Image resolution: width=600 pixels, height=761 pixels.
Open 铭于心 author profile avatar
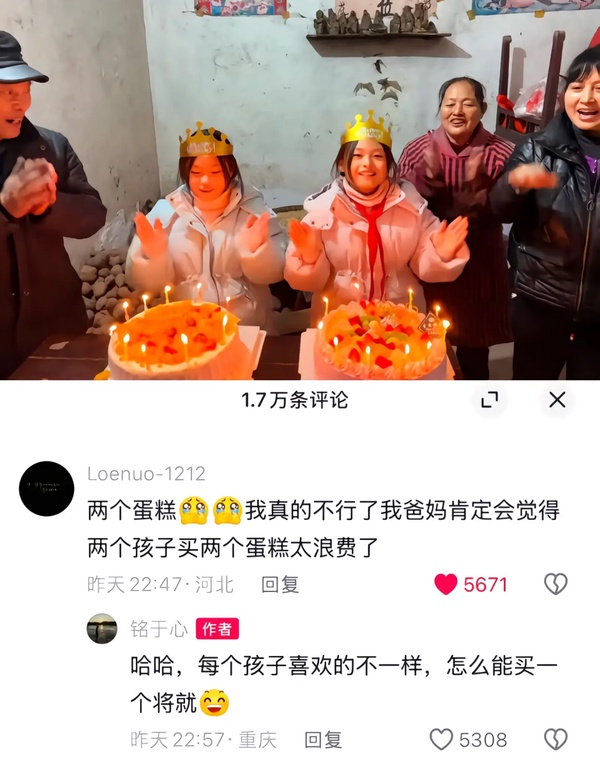[x=102, y=628]
